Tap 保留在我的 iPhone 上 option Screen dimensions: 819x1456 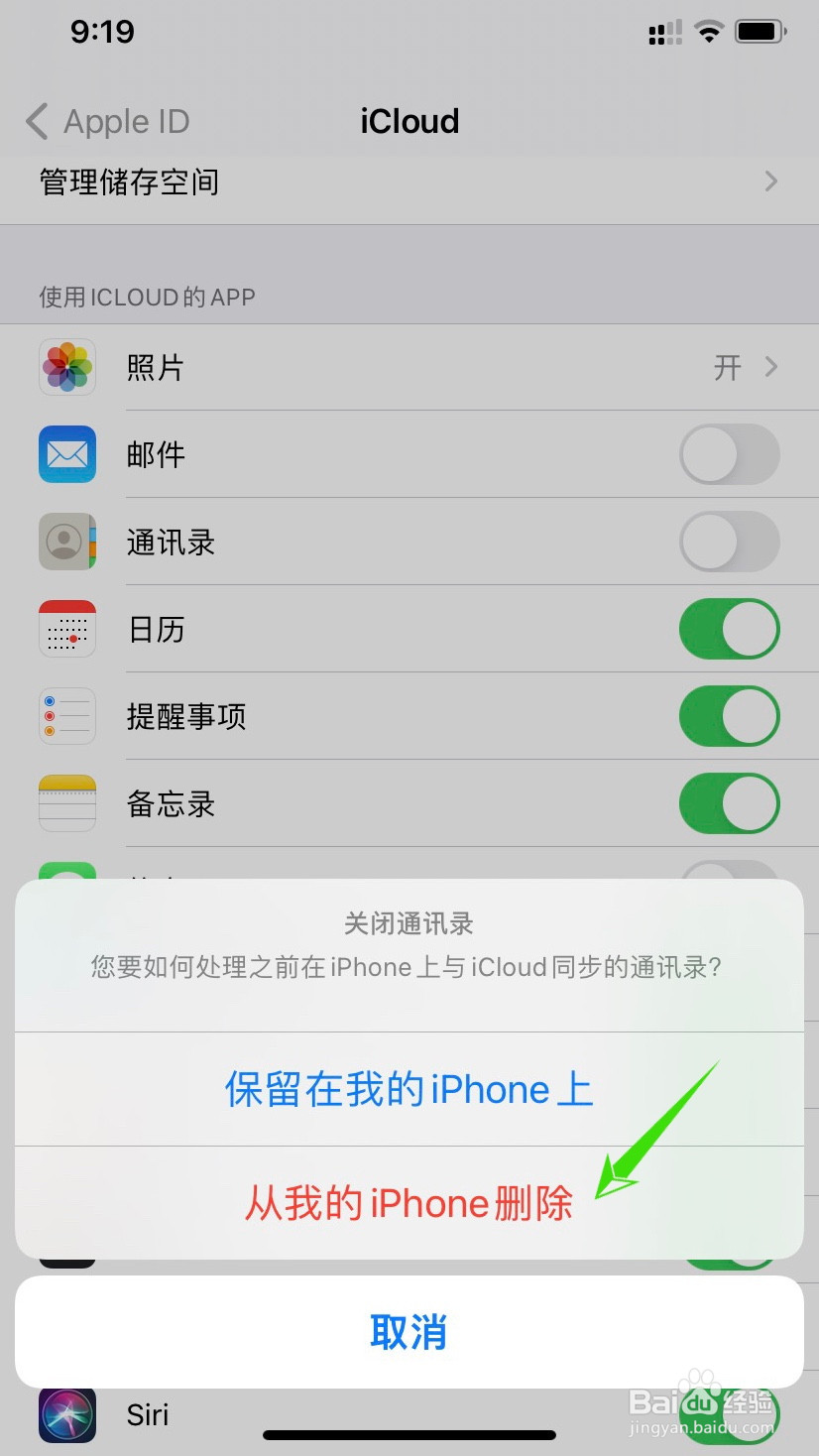(409, 1088)
